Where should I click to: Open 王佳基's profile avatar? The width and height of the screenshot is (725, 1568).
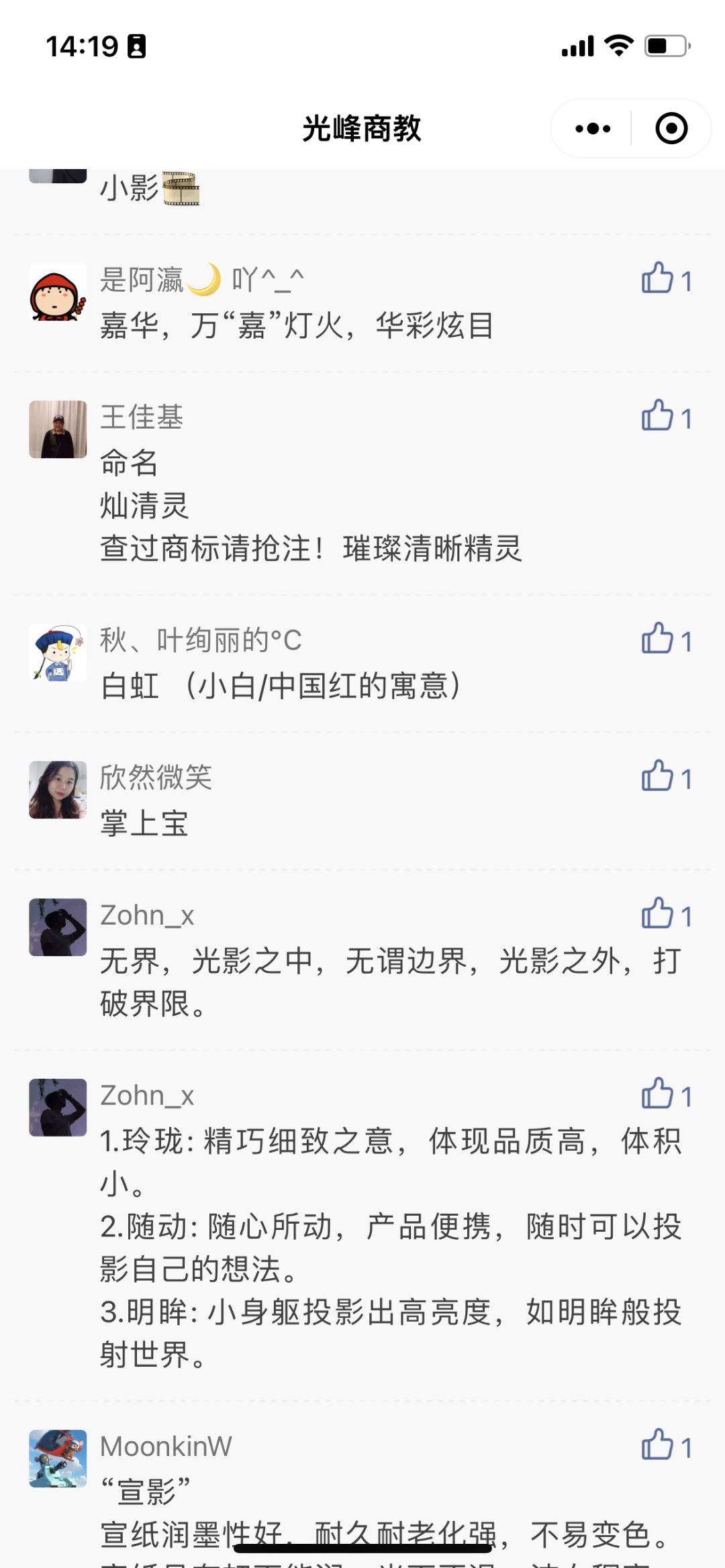[58, 429]
